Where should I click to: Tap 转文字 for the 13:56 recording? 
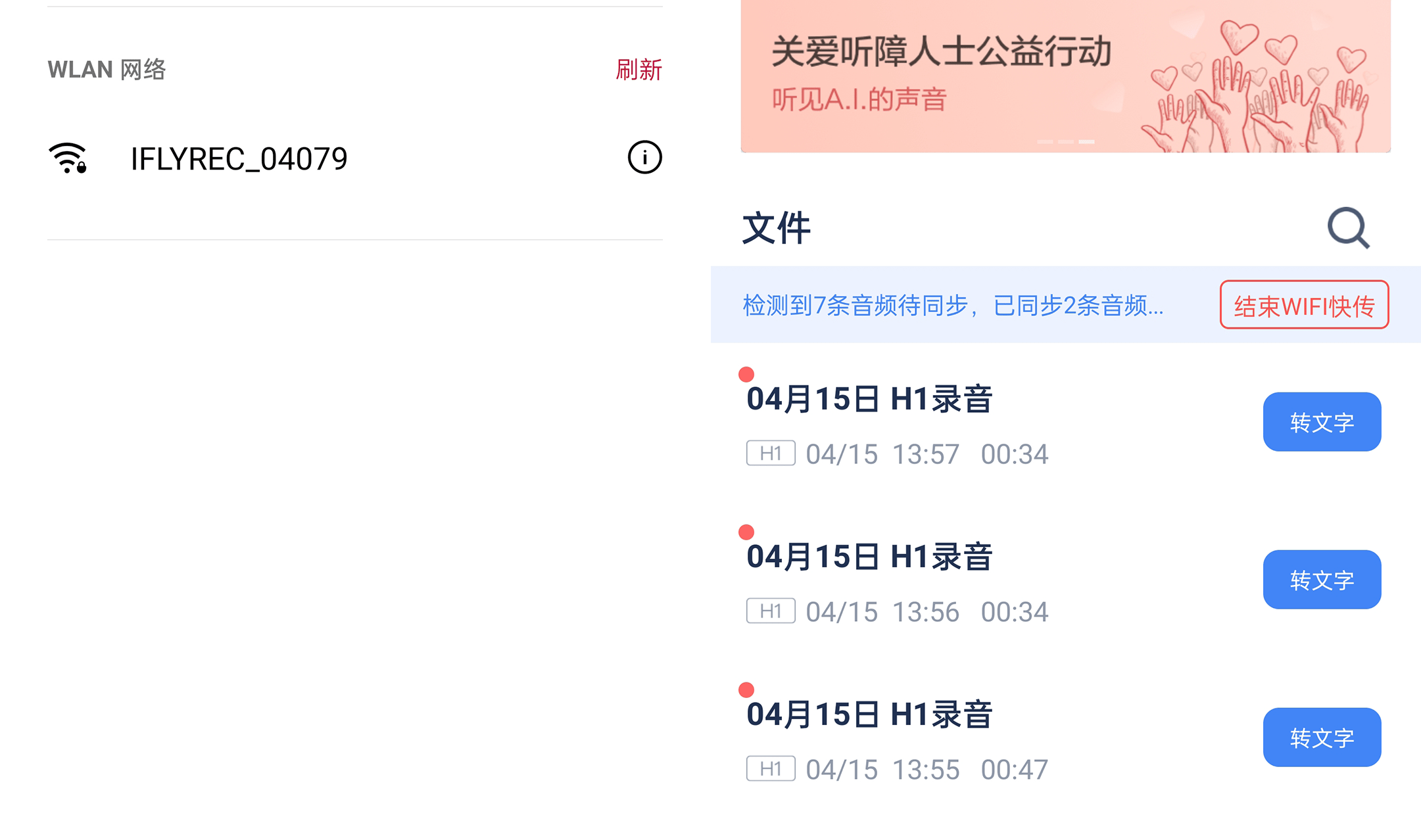tap(1321, 580)
